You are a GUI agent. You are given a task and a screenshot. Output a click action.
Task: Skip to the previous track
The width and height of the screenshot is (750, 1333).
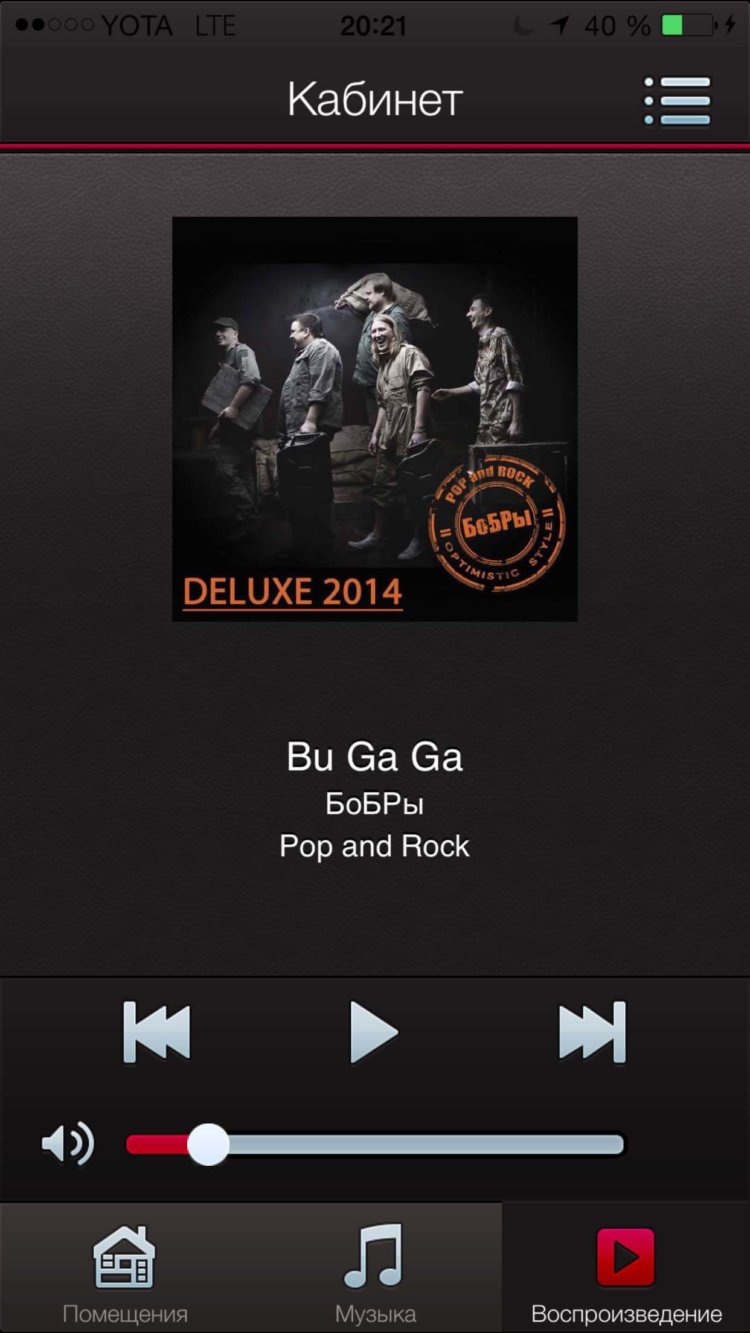[x=157, y=1032]
